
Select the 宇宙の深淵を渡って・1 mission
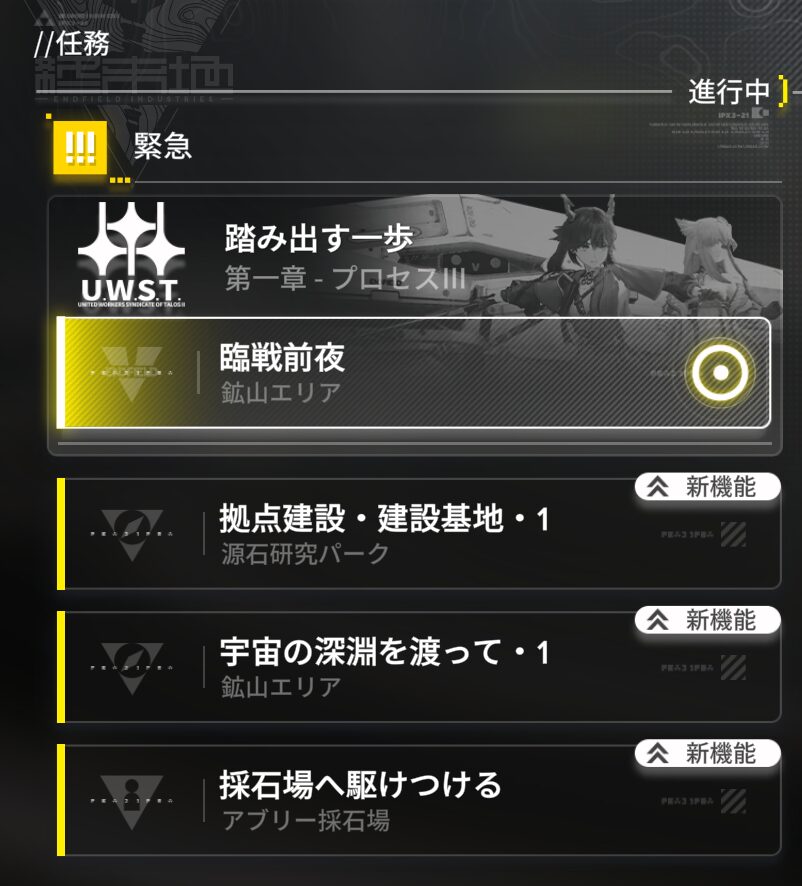tap(400, 667)
